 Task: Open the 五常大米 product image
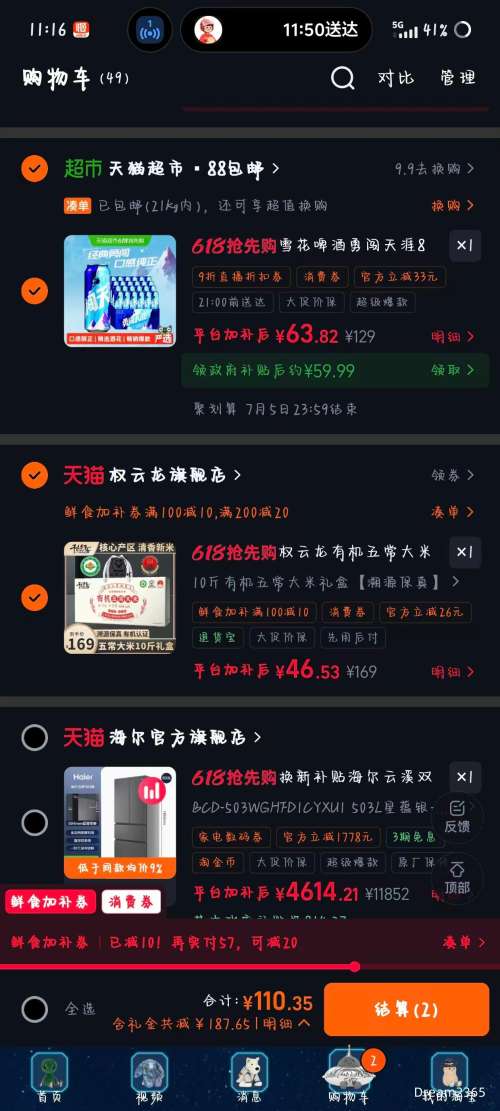tap(120, 597)
